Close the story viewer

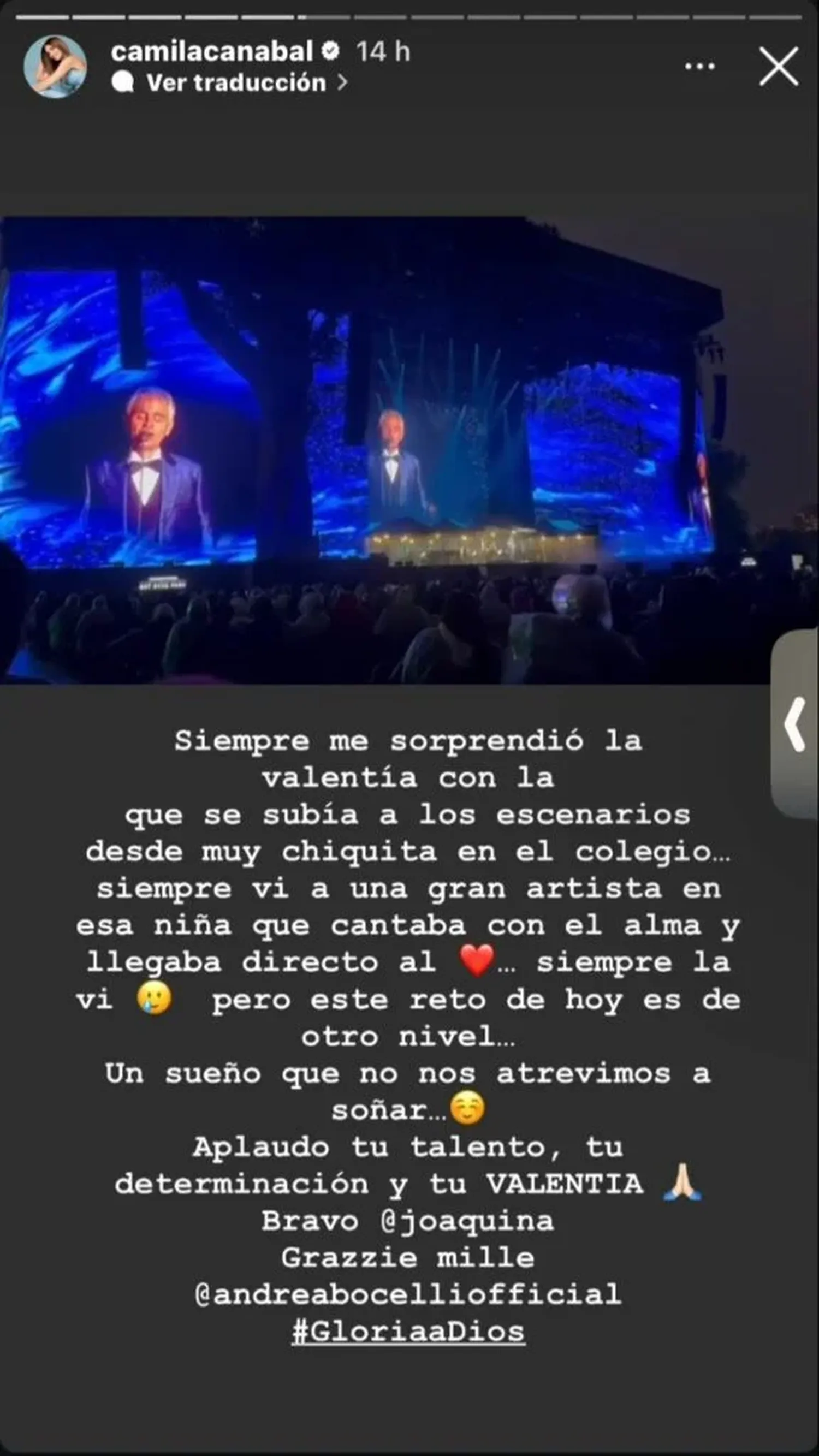point(778,67)
